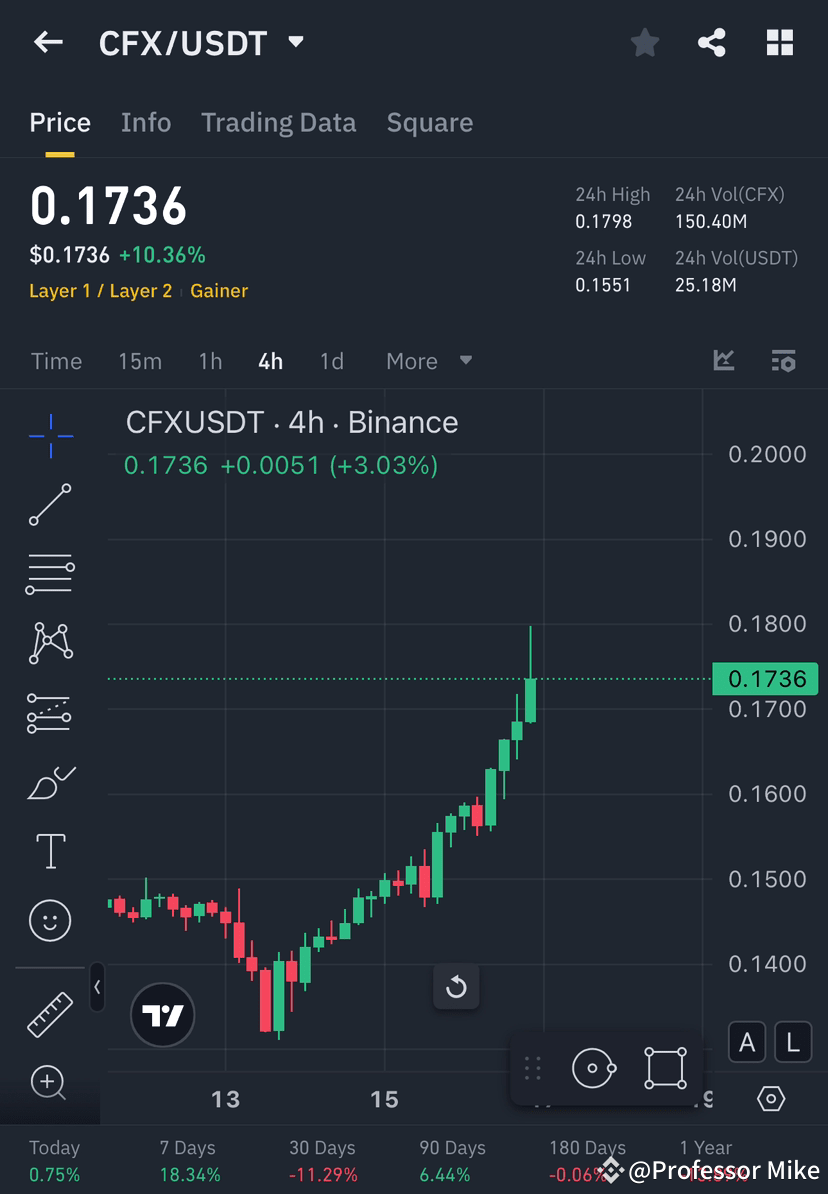Image resolution: width=828 pixels, height=1194 pixels.
Task: Select the crosshair cursor tool
Action: tap(50, 435)
